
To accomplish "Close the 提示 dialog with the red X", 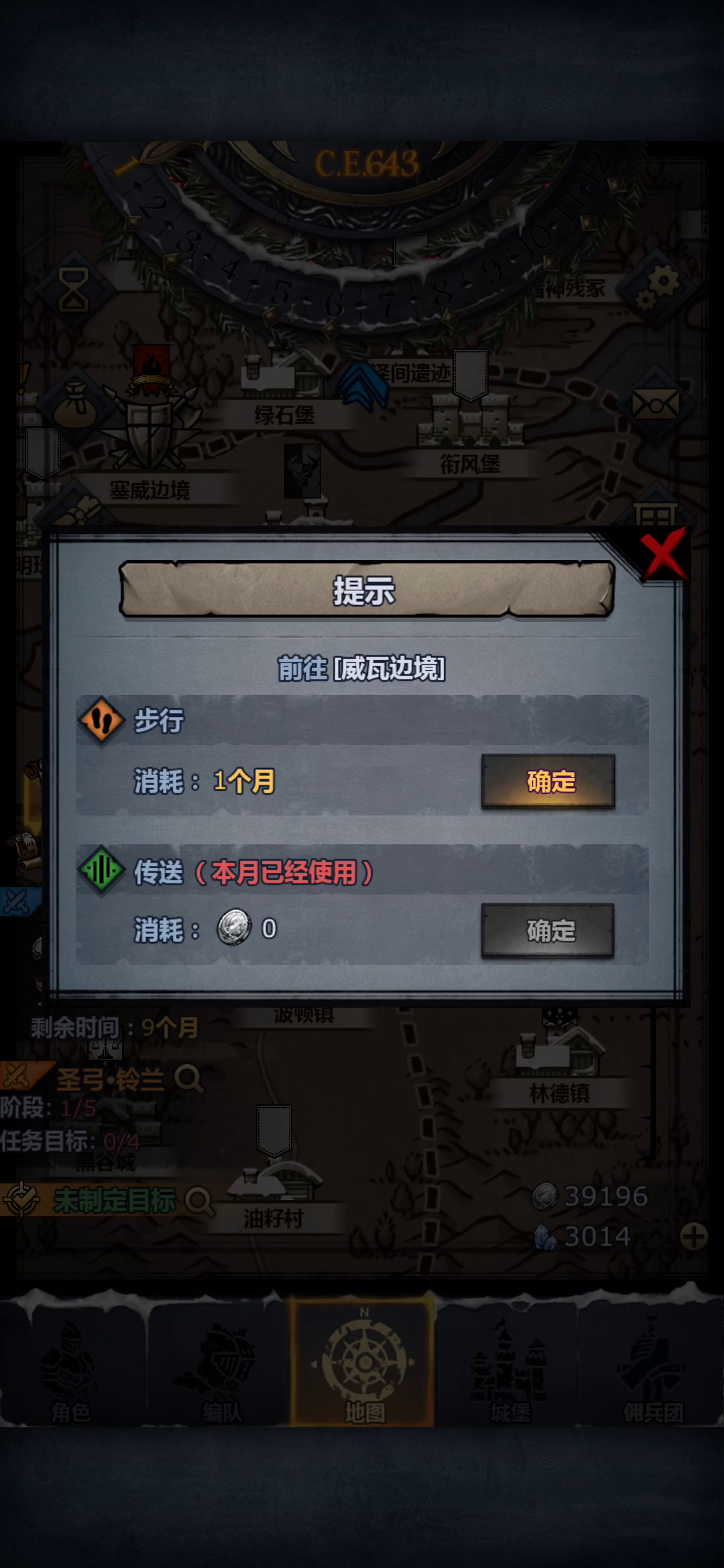I will [662, 555].
